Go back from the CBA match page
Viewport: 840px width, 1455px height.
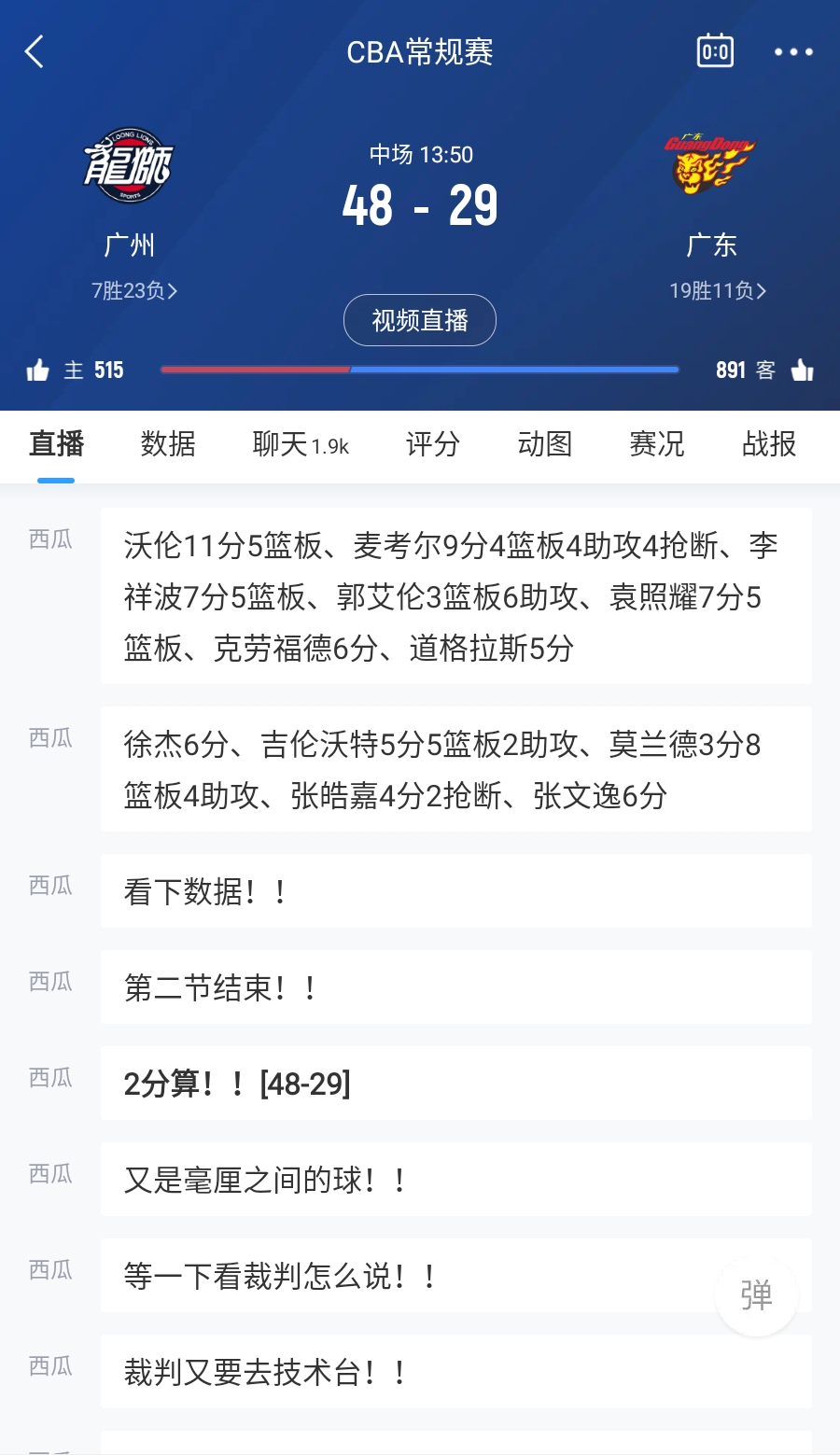pos(35,52)
